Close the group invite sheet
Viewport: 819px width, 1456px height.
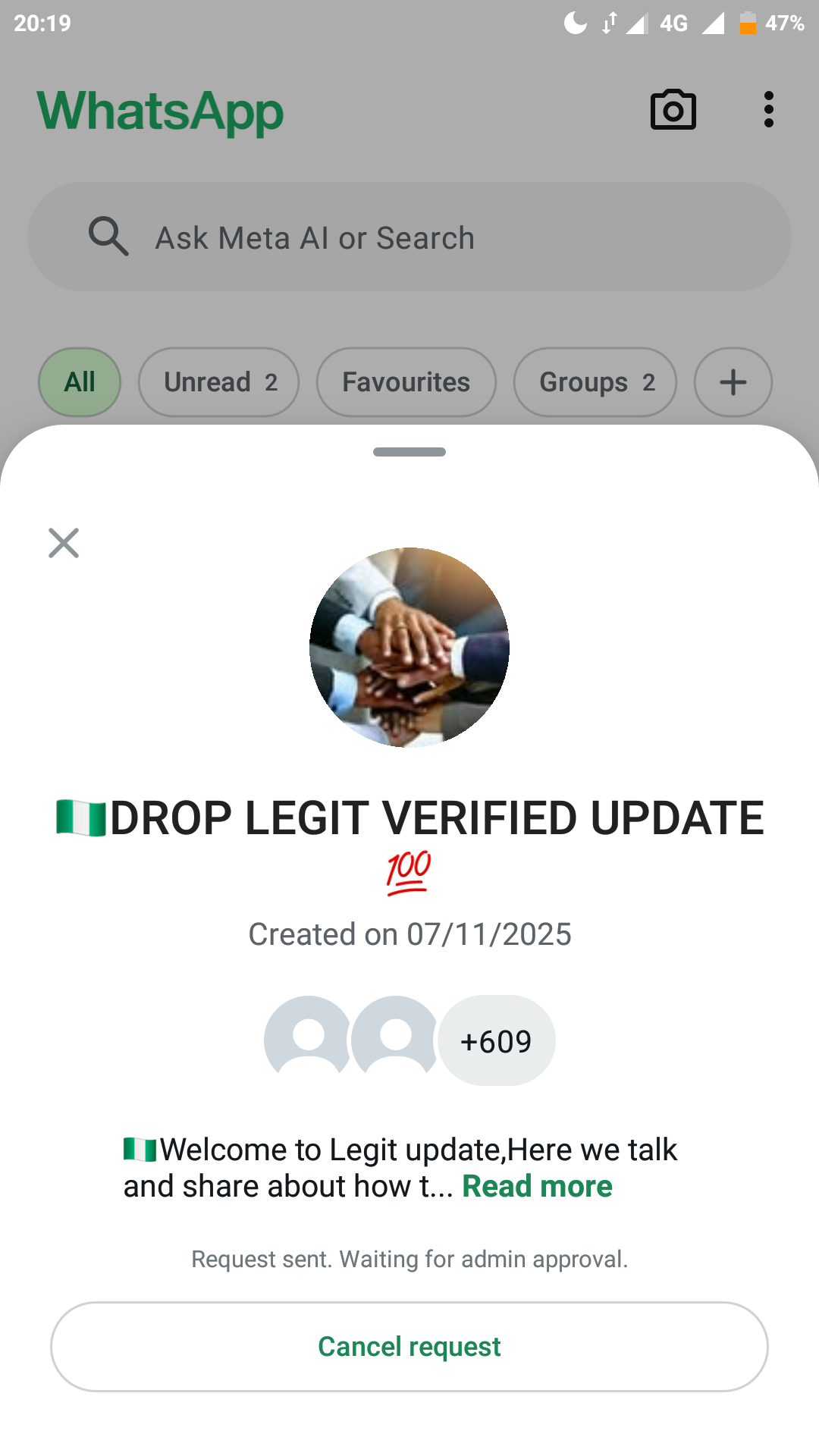pos(64,543)
